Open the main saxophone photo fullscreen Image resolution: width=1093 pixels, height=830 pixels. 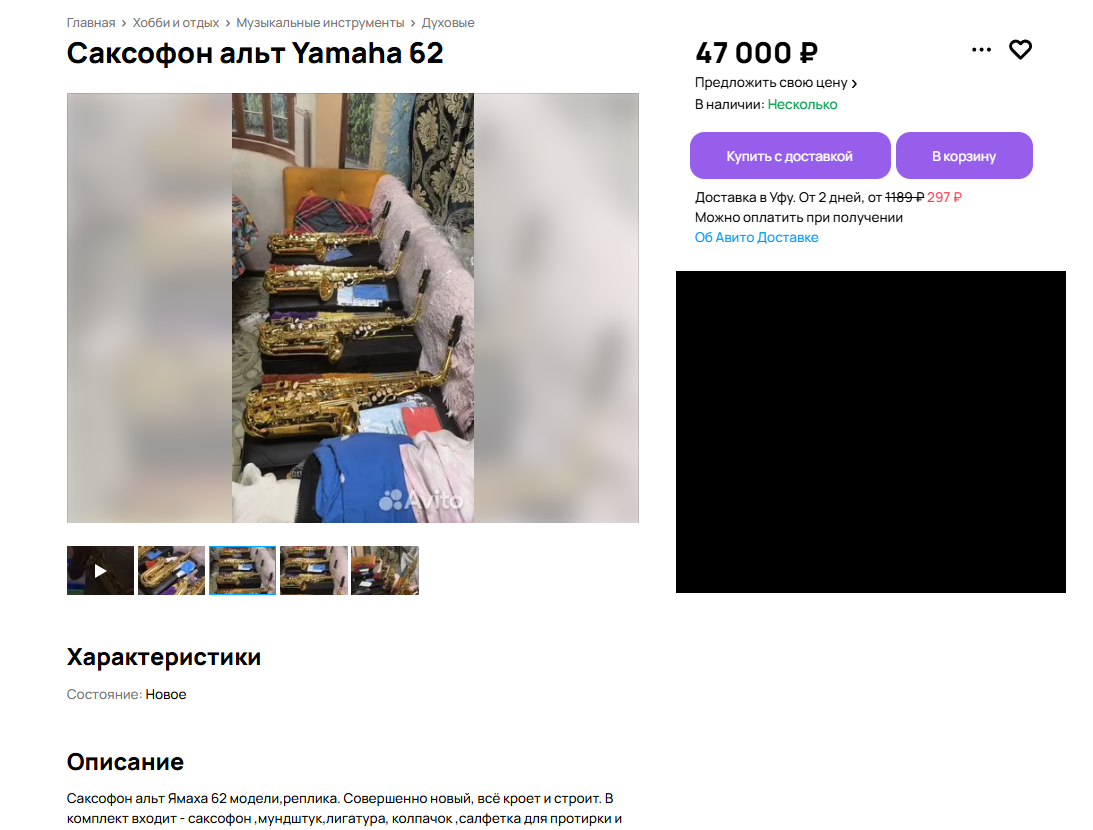pos(353,308)
